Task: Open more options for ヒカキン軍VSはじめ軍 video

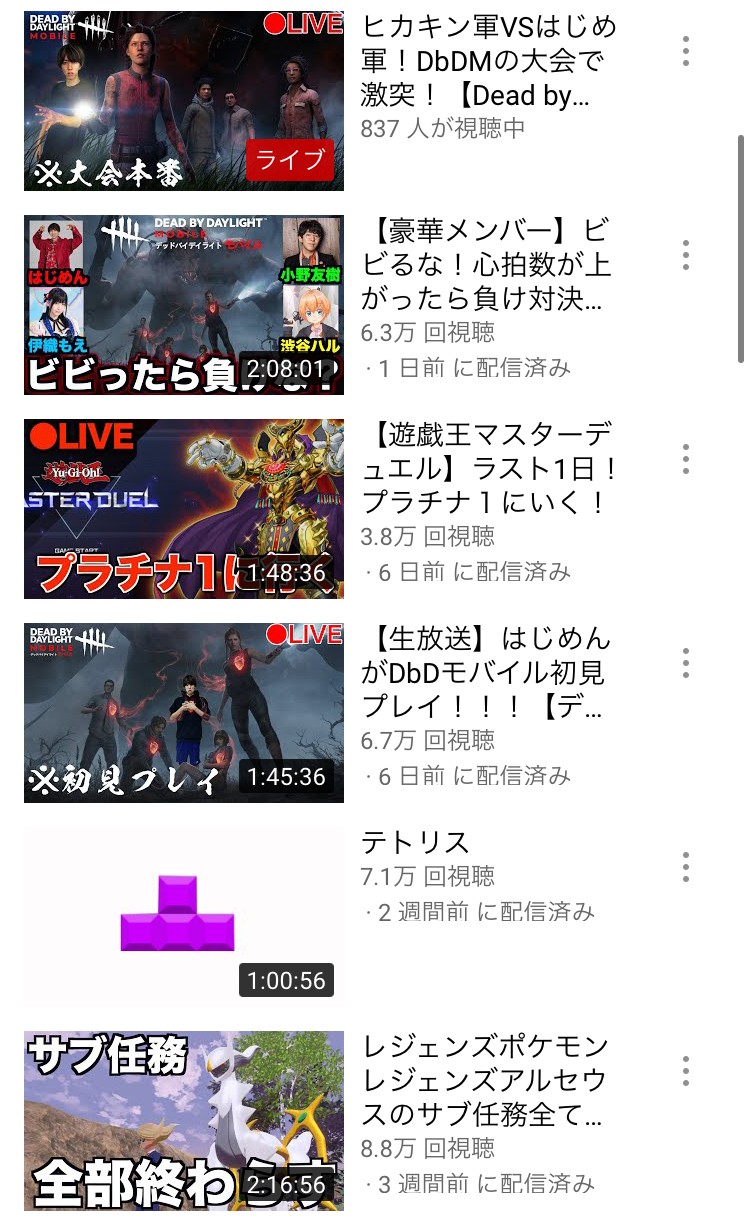Action: pos(686,51)
